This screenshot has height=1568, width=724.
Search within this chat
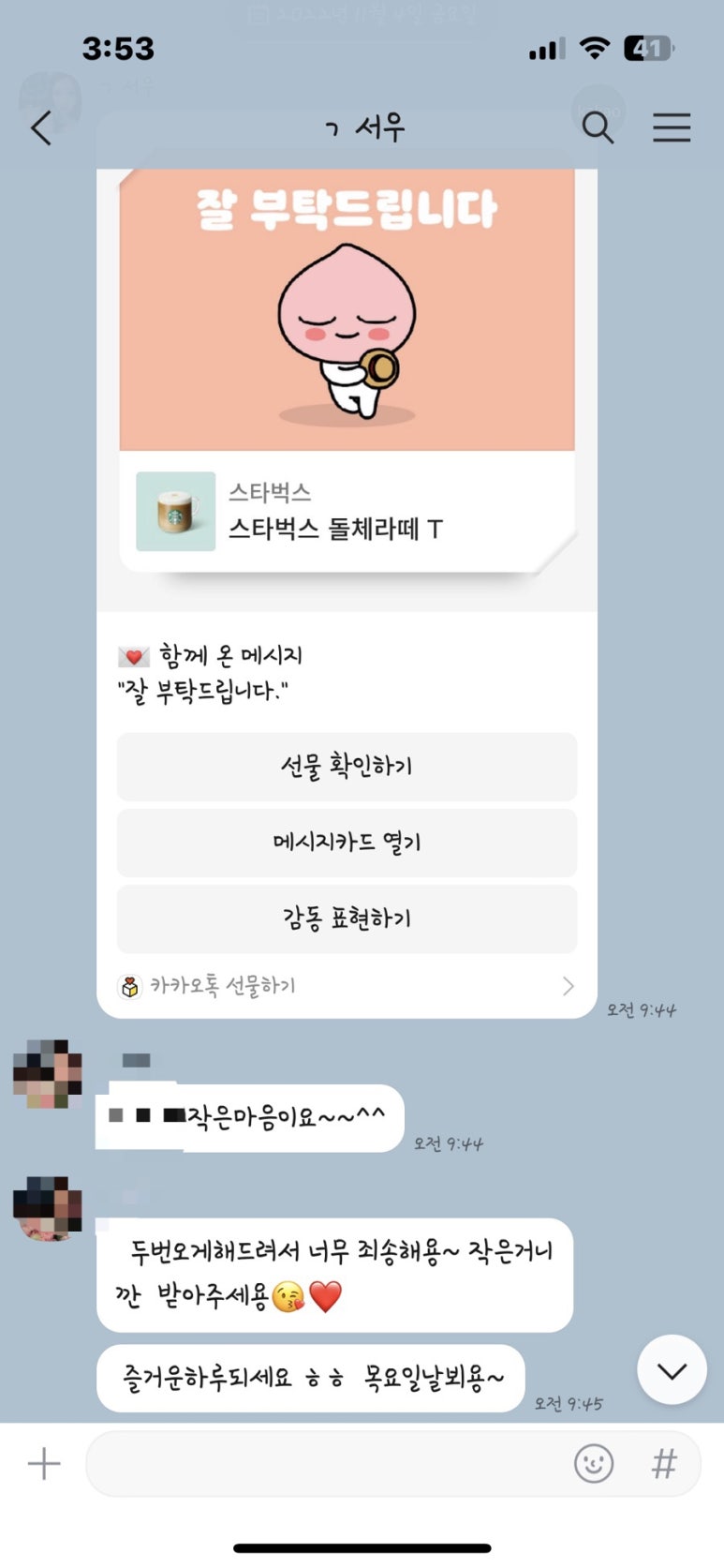598,127
